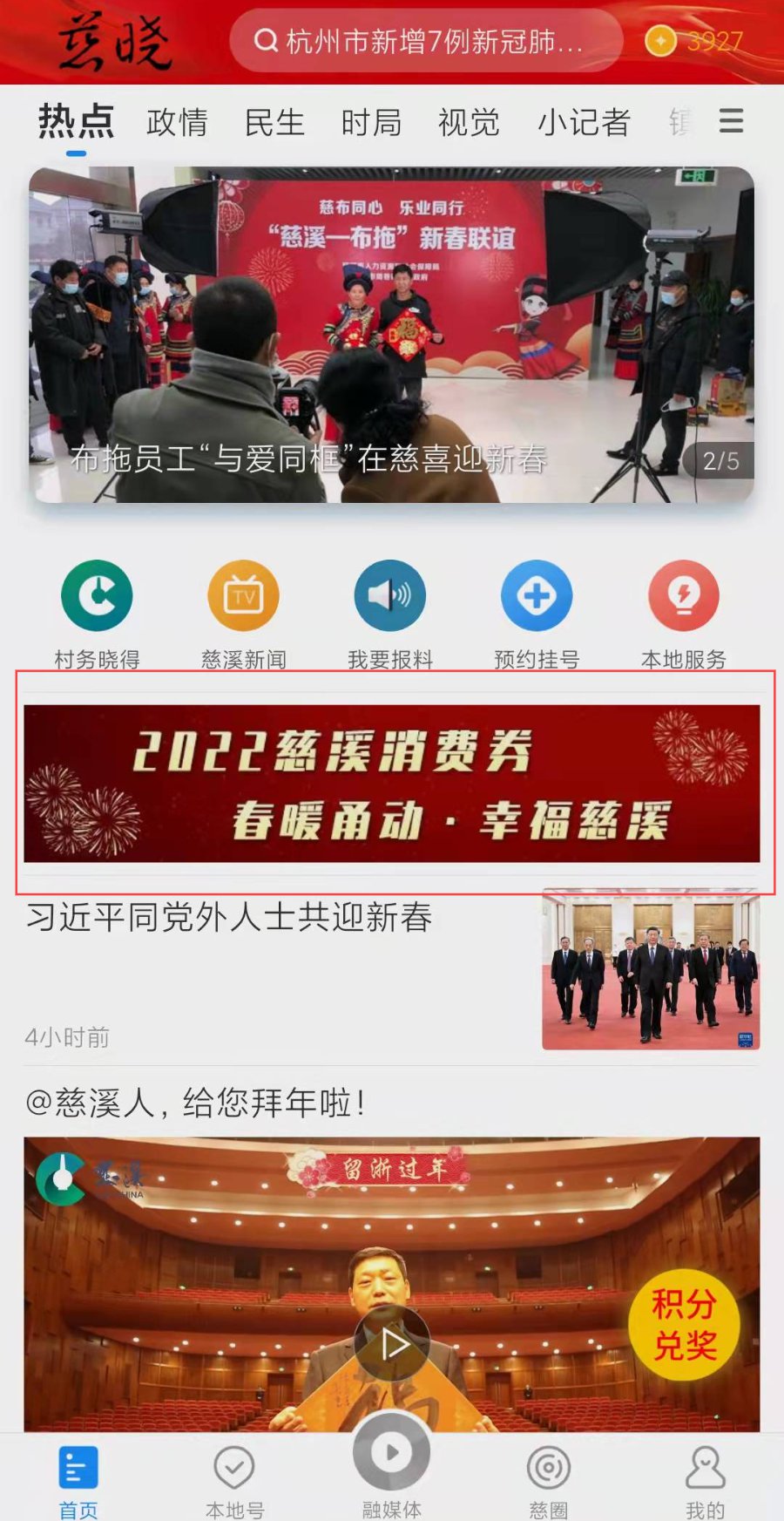
Task: Open the 3927 points coin
Action: [693, 41]
